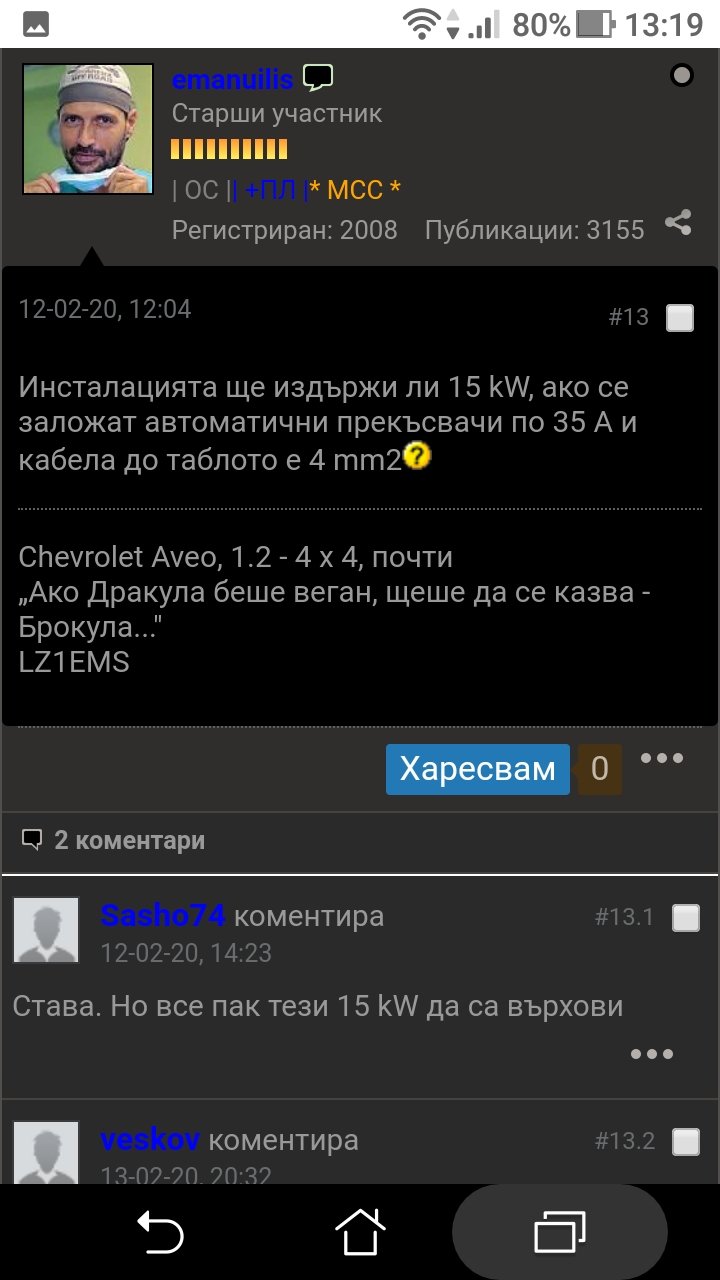View veskov's profile
This screenshot has width=720, height=1280.
pos(150,1139)
